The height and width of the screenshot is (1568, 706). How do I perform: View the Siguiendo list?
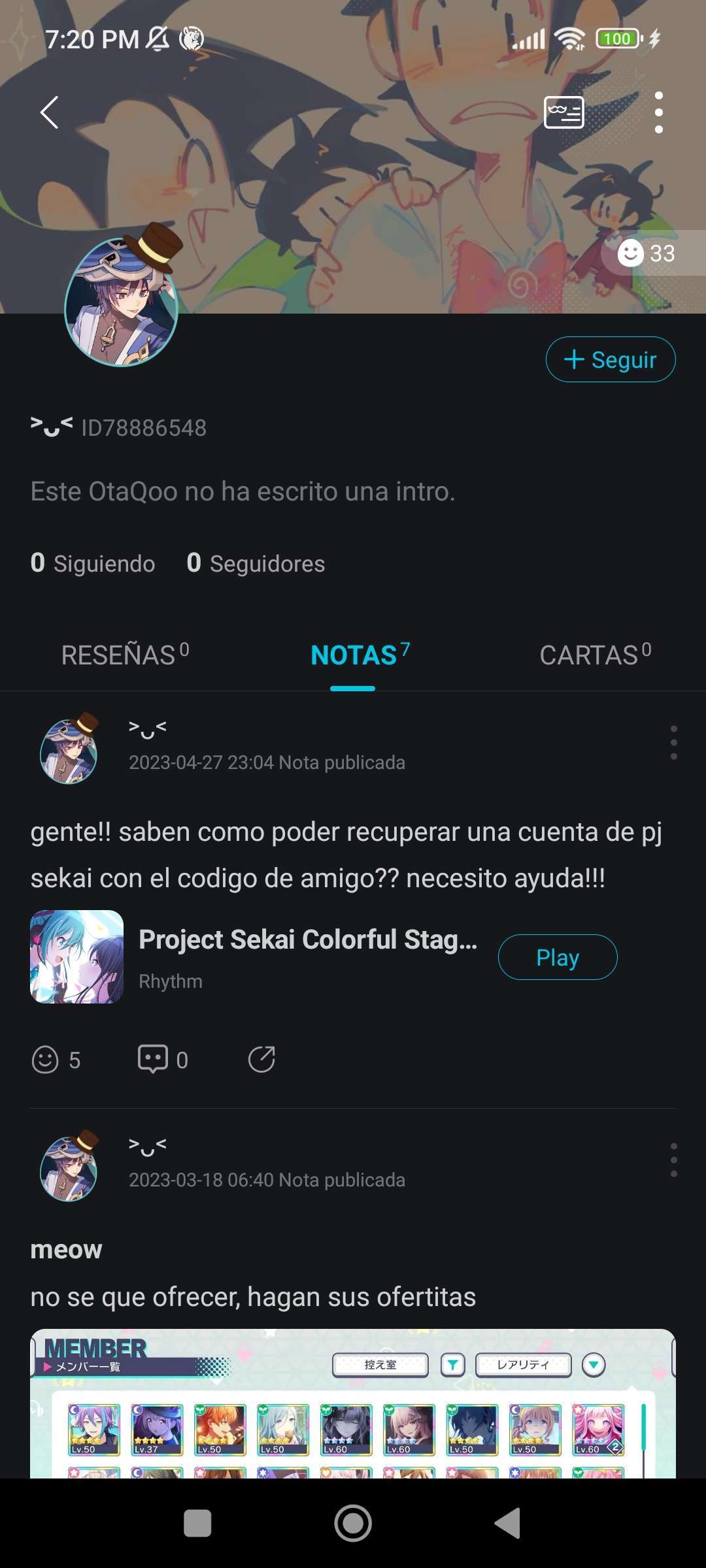tap(93, 563)
